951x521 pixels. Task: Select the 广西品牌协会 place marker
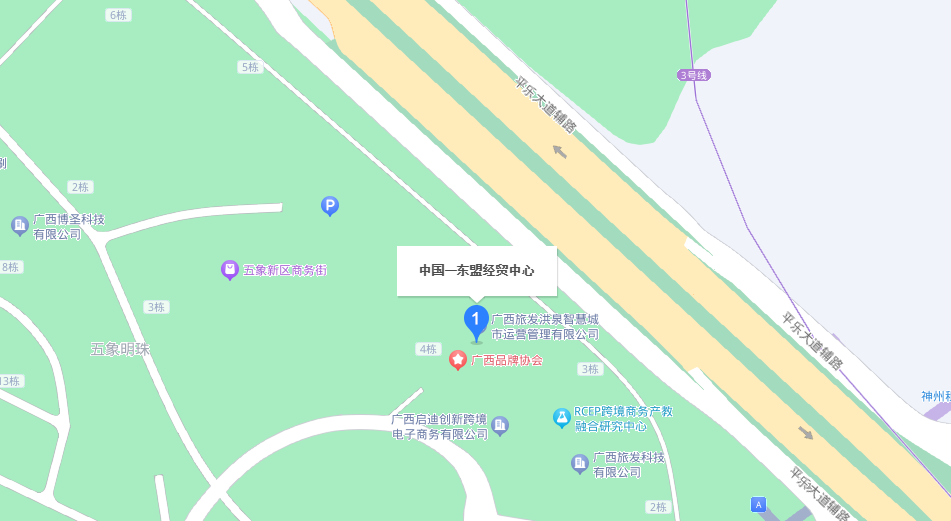tap(458, 359)
